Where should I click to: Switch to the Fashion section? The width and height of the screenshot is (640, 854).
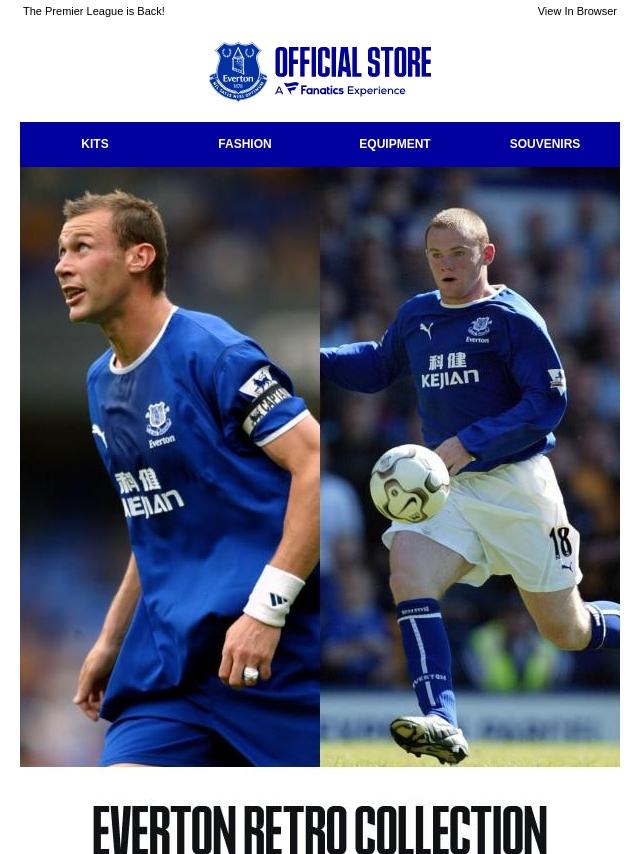click(x=245, y=144)
